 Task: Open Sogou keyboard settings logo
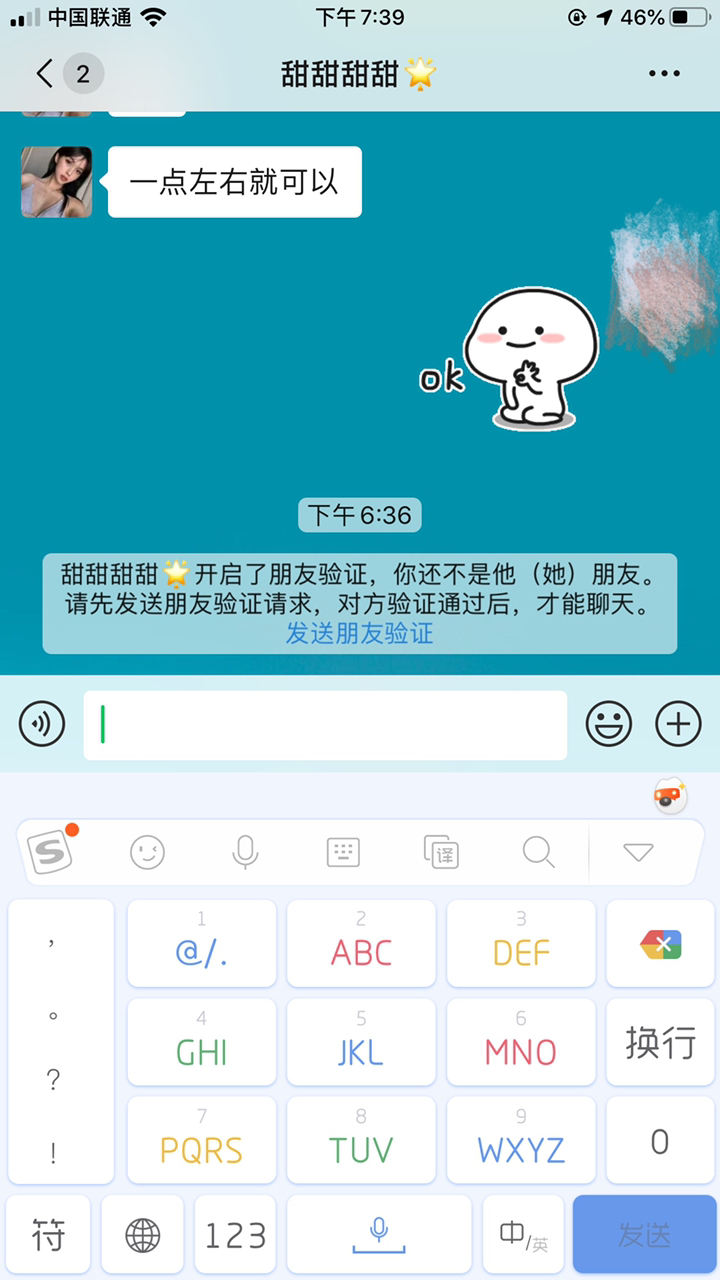(50, 852)
